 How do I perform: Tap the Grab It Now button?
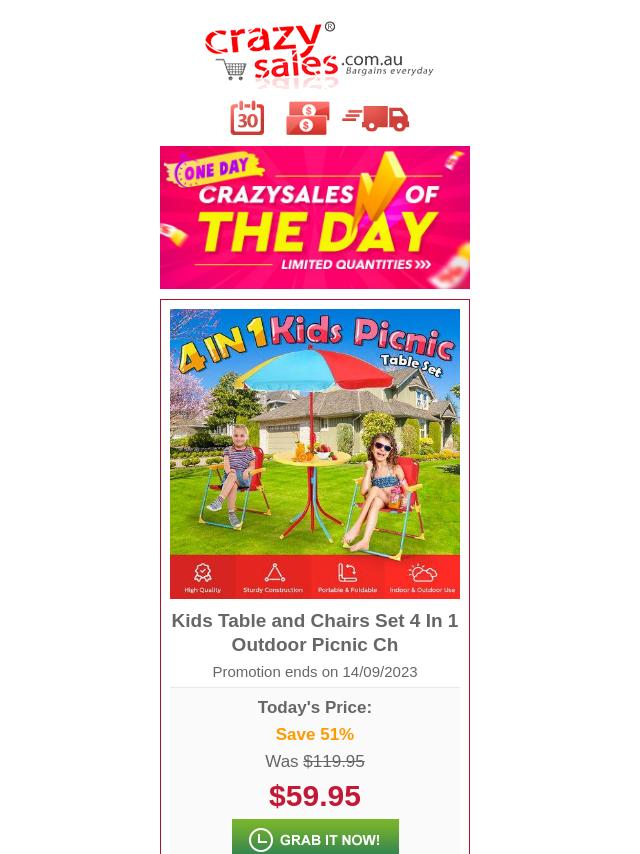(315, 838)
